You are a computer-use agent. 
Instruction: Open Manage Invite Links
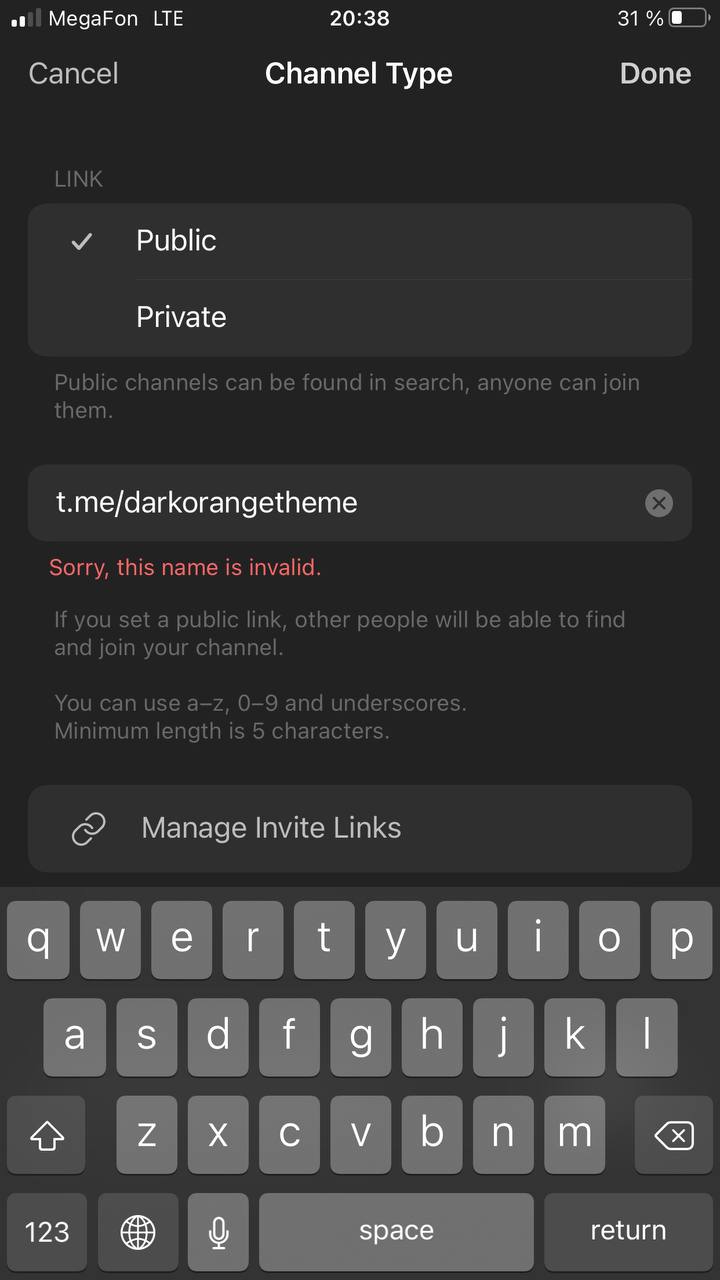pos(360,828)
